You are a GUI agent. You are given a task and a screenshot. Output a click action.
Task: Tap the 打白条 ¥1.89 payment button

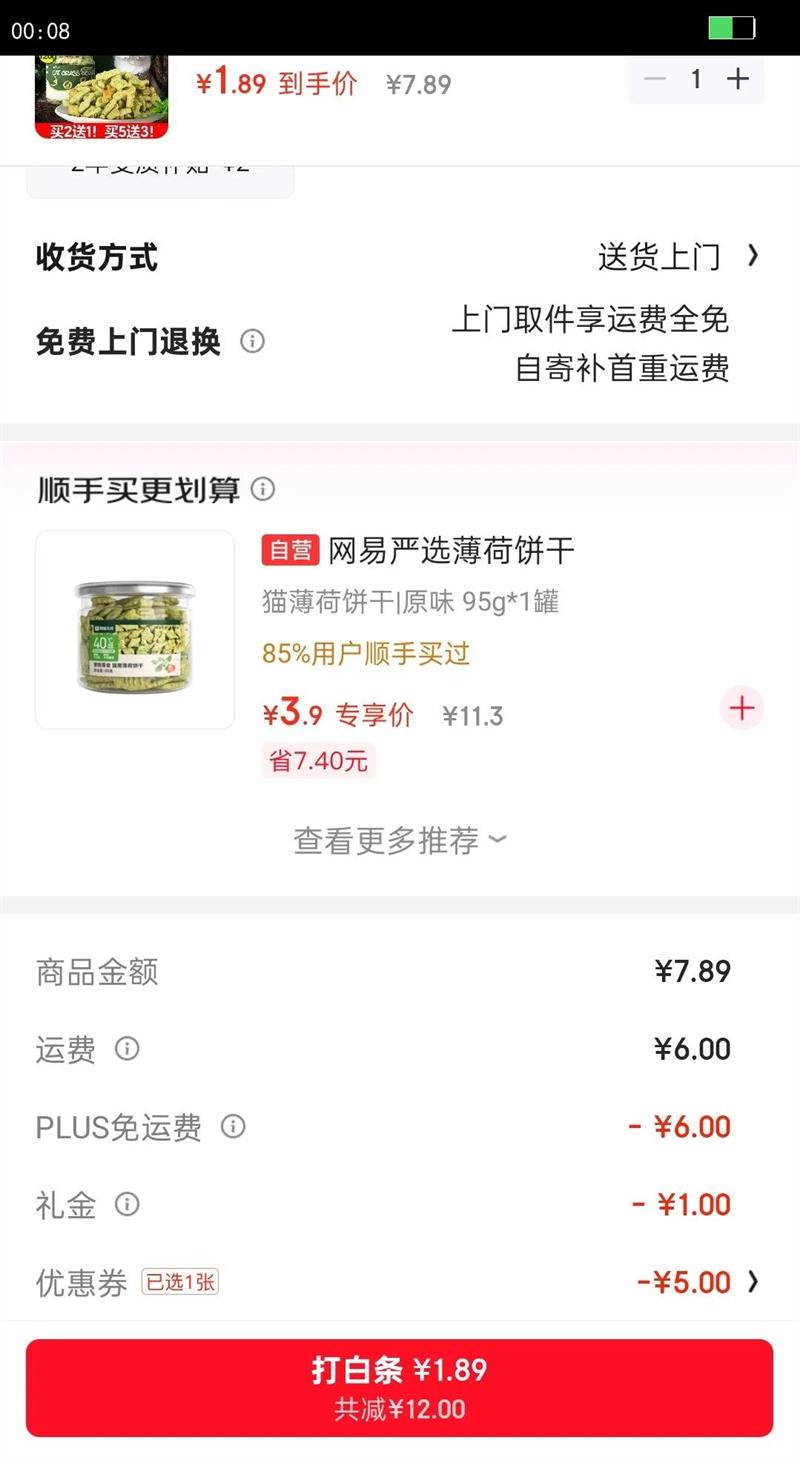click(x=400, y=1388)
